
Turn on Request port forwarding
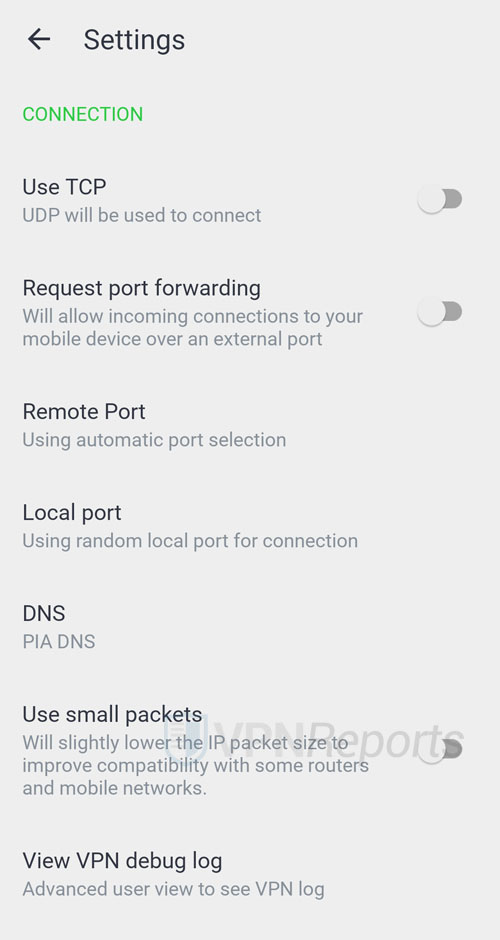(x=440, y=312)
